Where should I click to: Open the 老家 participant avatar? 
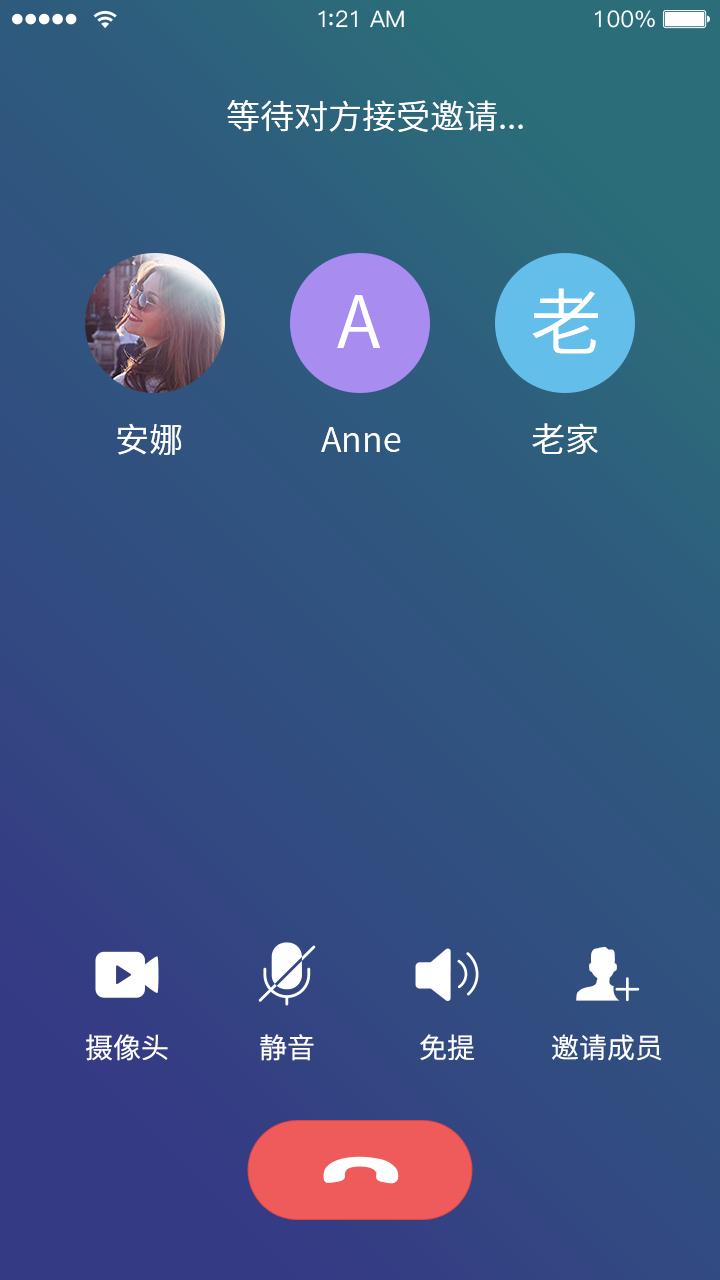(x=565, y=323)
